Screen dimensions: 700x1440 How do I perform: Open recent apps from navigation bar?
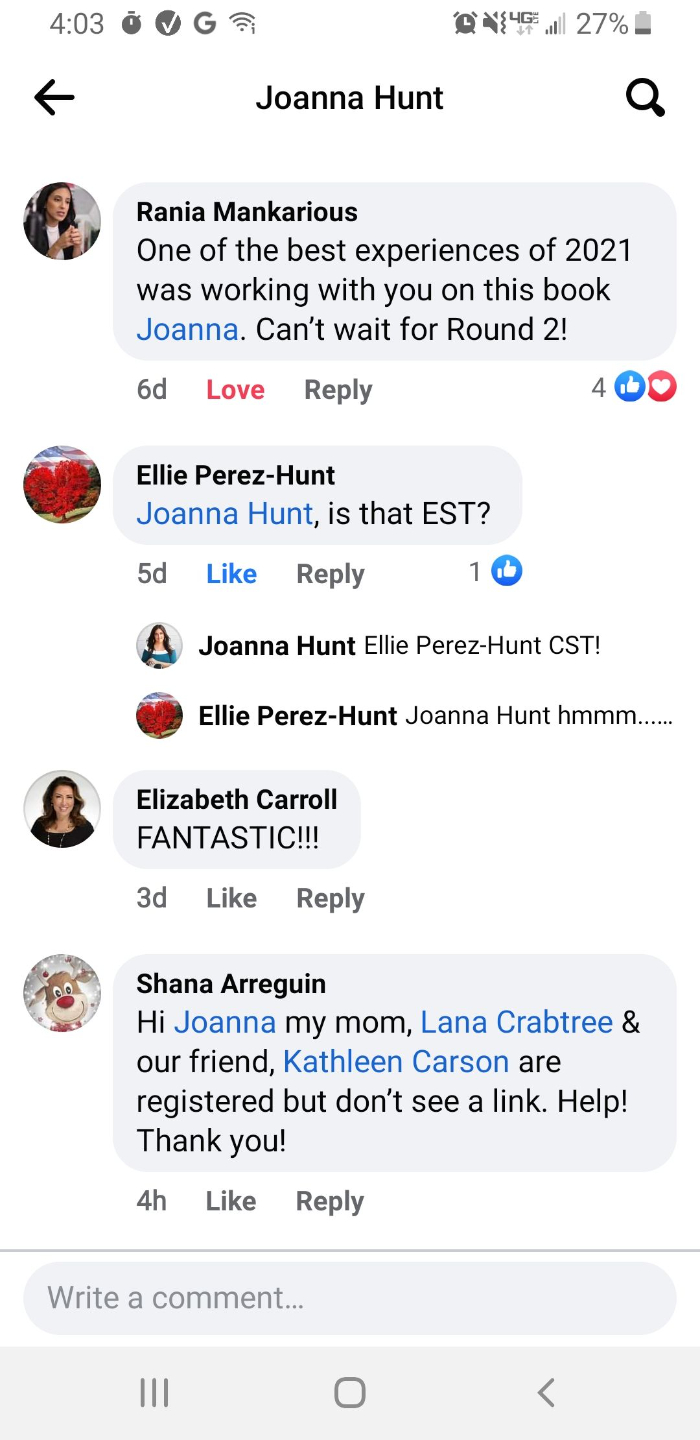click(153, 1392)
